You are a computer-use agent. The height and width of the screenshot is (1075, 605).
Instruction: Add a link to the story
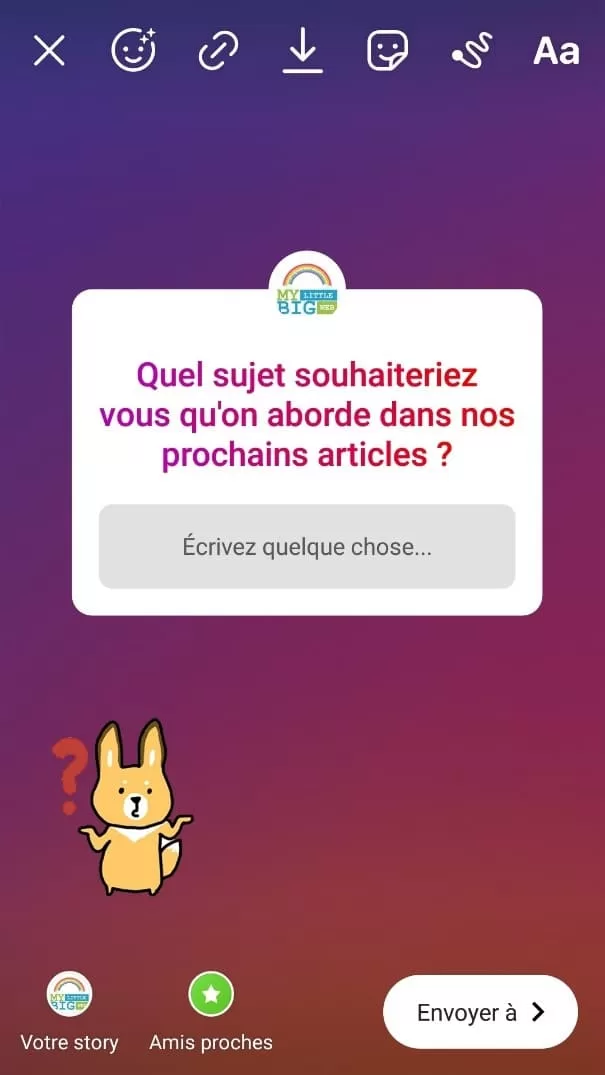[218, 50]
